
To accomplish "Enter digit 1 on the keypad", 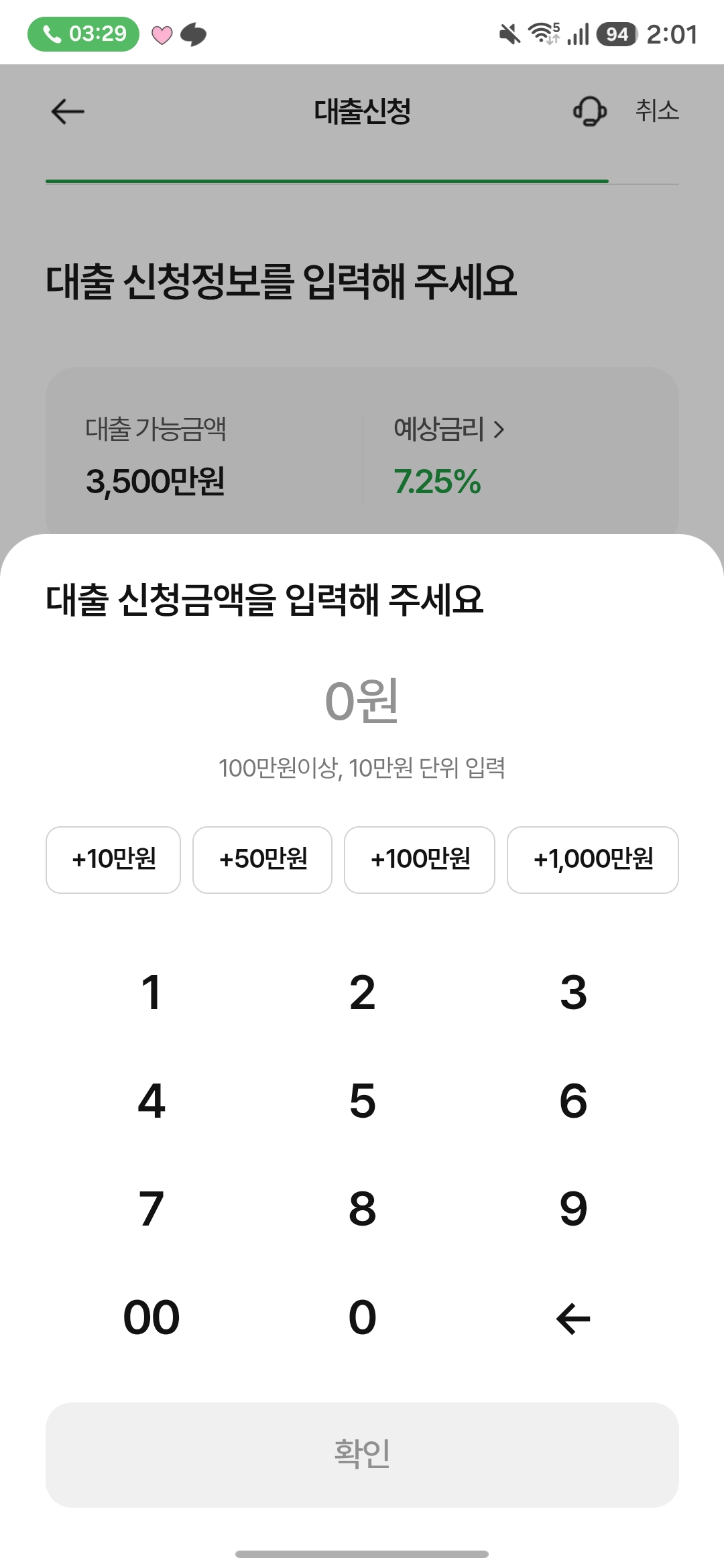I will 152,992.
